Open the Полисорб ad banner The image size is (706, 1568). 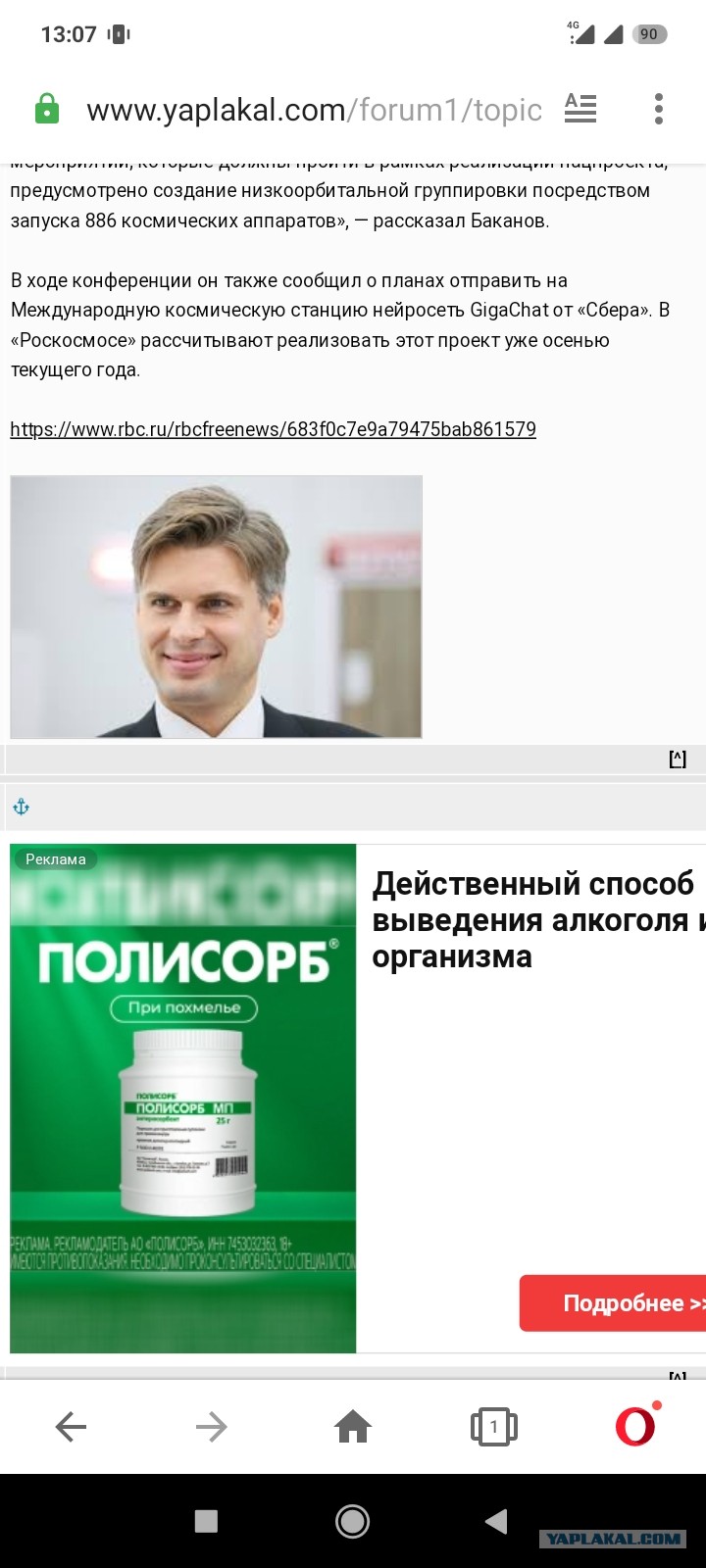pos(183,1098)
